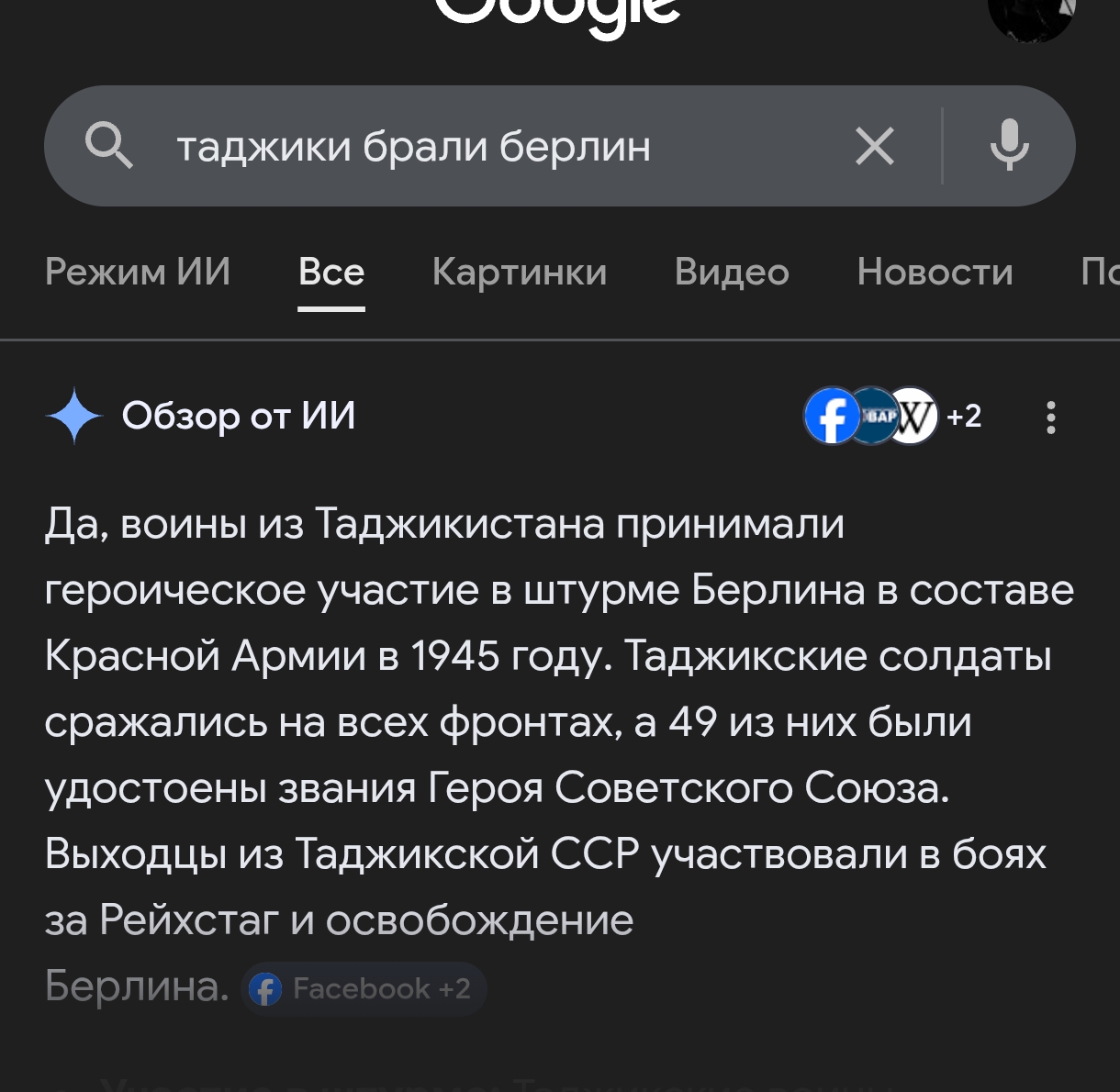Switch to the Режим ИИ tab
Image resolution: width=1120 pixels, height=1092 pixels.
(x=138, y=273)
